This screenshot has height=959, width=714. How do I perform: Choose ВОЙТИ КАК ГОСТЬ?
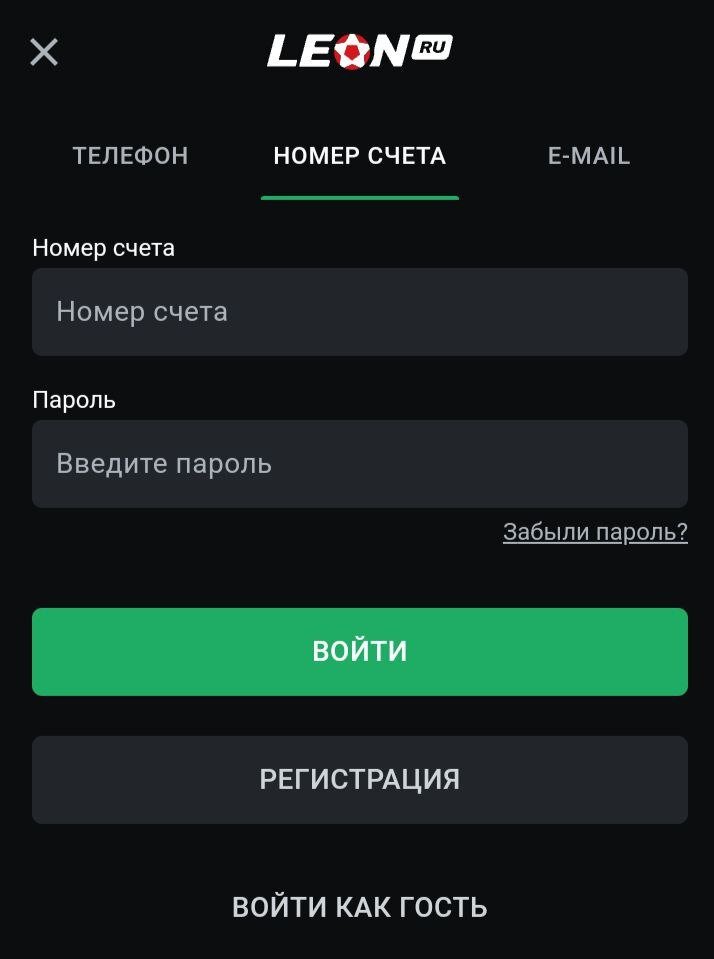pyautogui.click(x=360, y=907)
